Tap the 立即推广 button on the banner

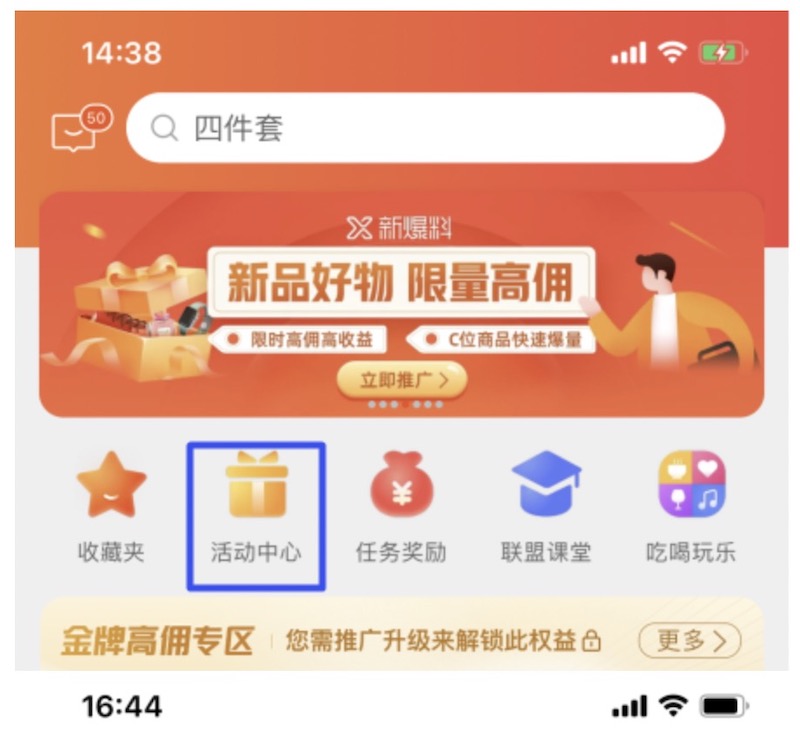coord(401,379)
